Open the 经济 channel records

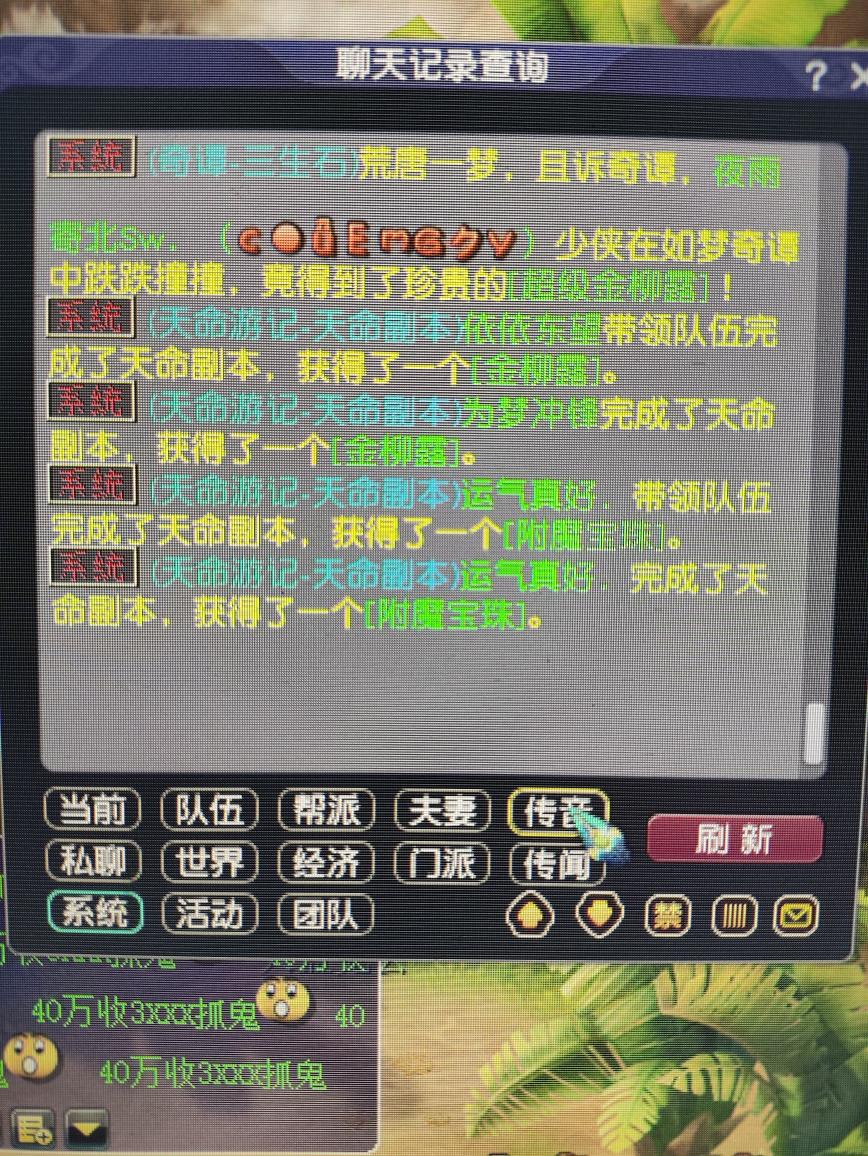coord(325,862)
